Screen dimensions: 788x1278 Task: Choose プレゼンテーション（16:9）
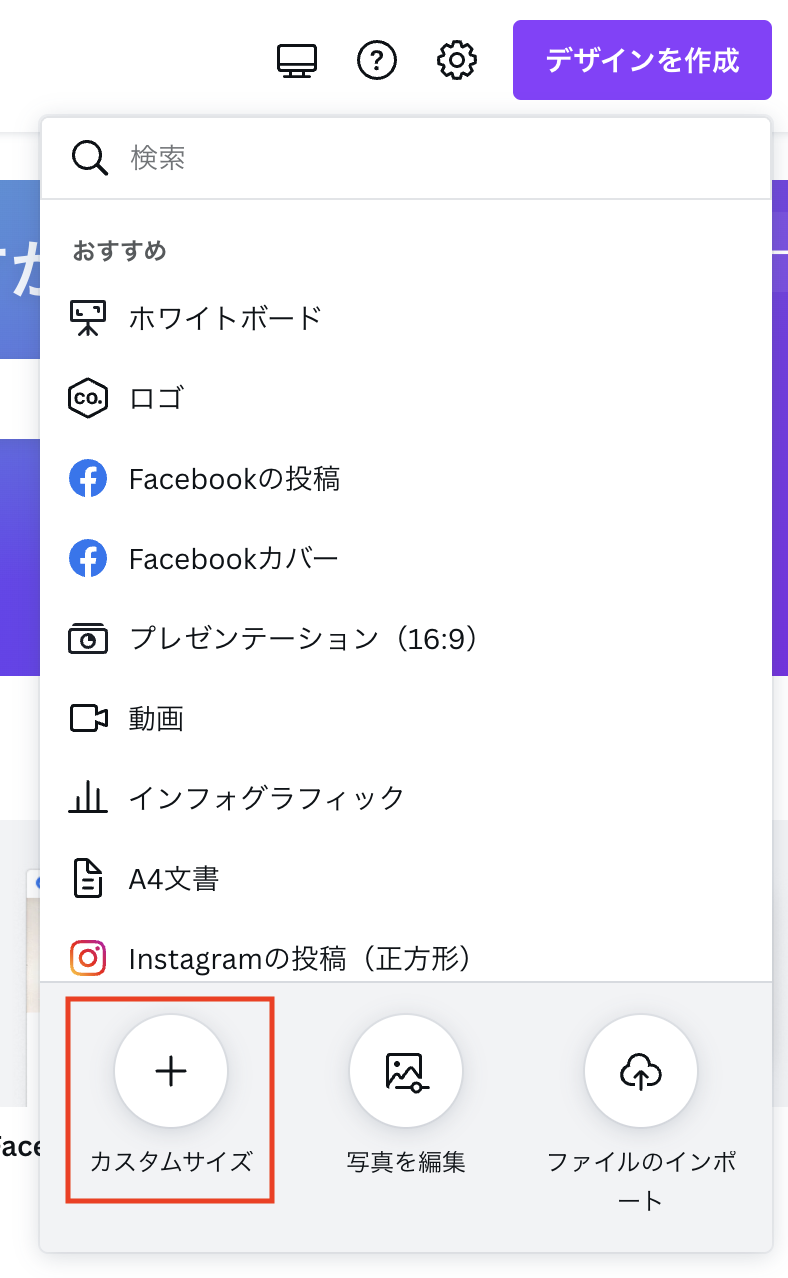tap(406, 638)
